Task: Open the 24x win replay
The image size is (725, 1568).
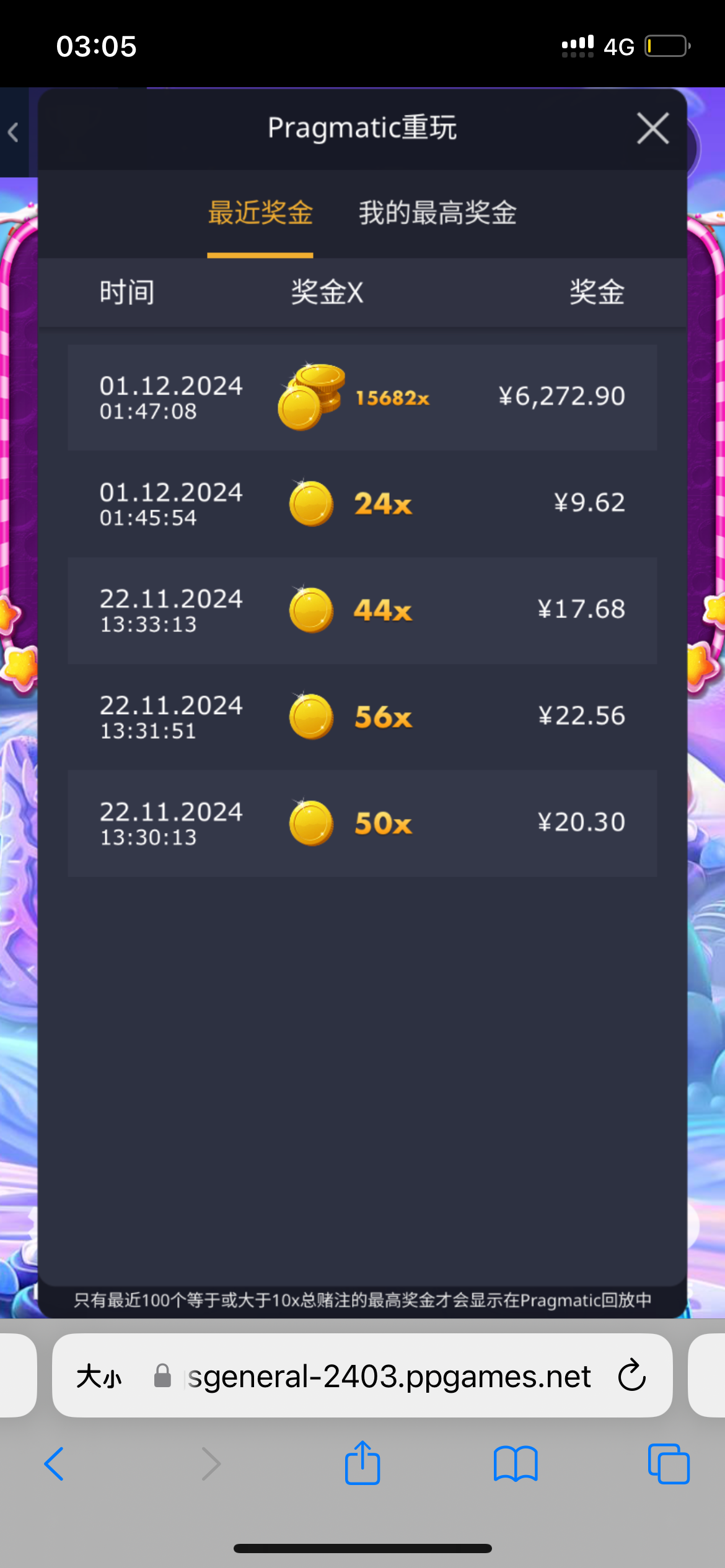Action: (362, 504)
